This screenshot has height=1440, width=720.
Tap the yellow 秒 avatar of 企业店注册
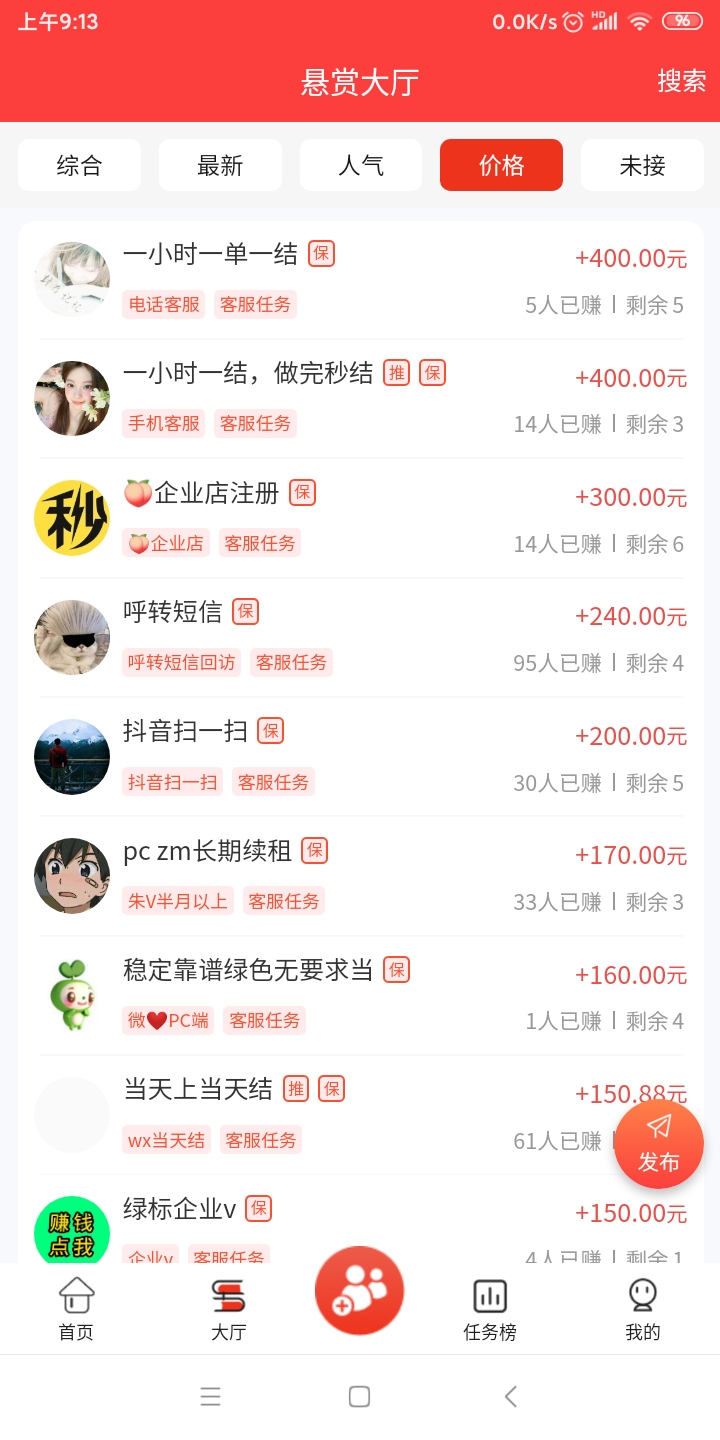click(x=71, y=518)
